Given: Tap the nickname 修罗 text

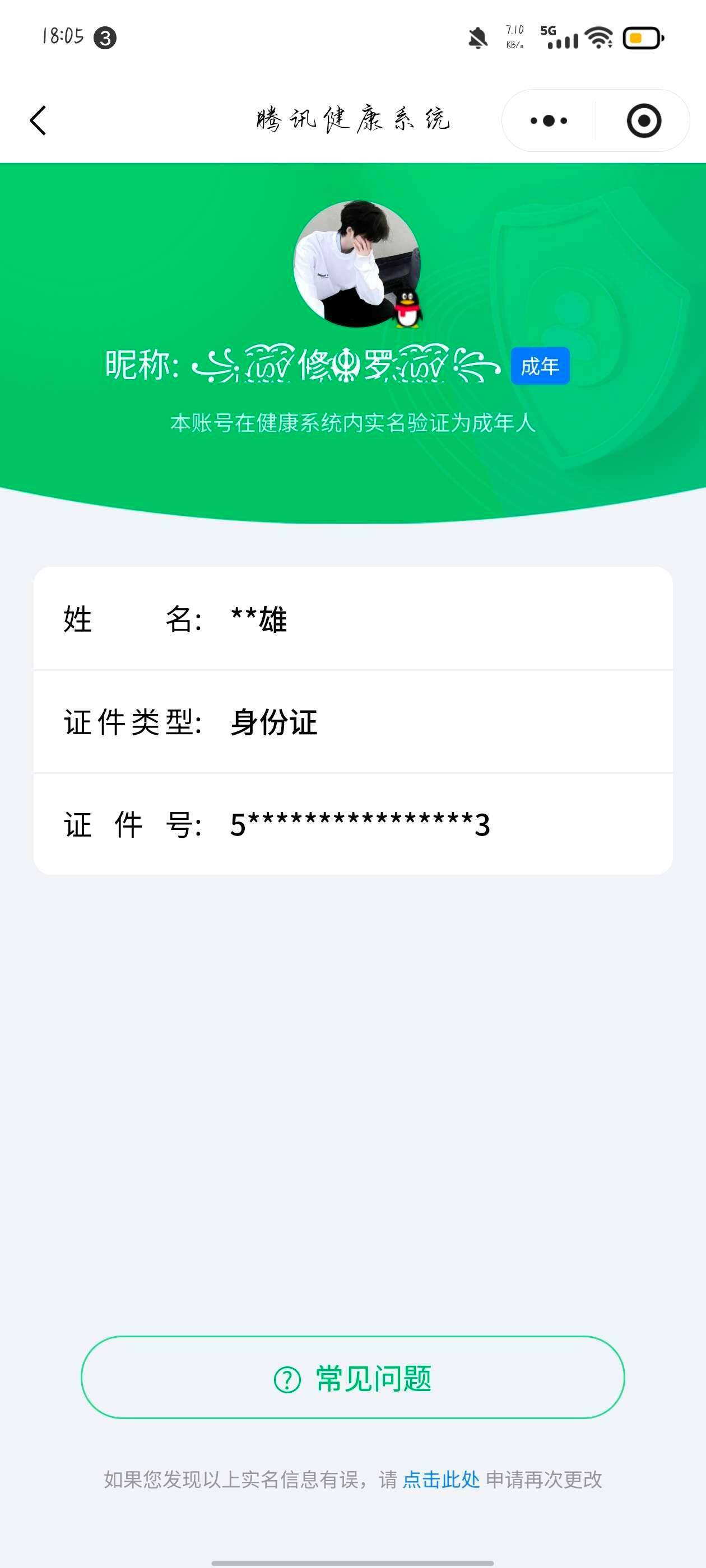Looking at the screenshot, I should click(345, 365).
